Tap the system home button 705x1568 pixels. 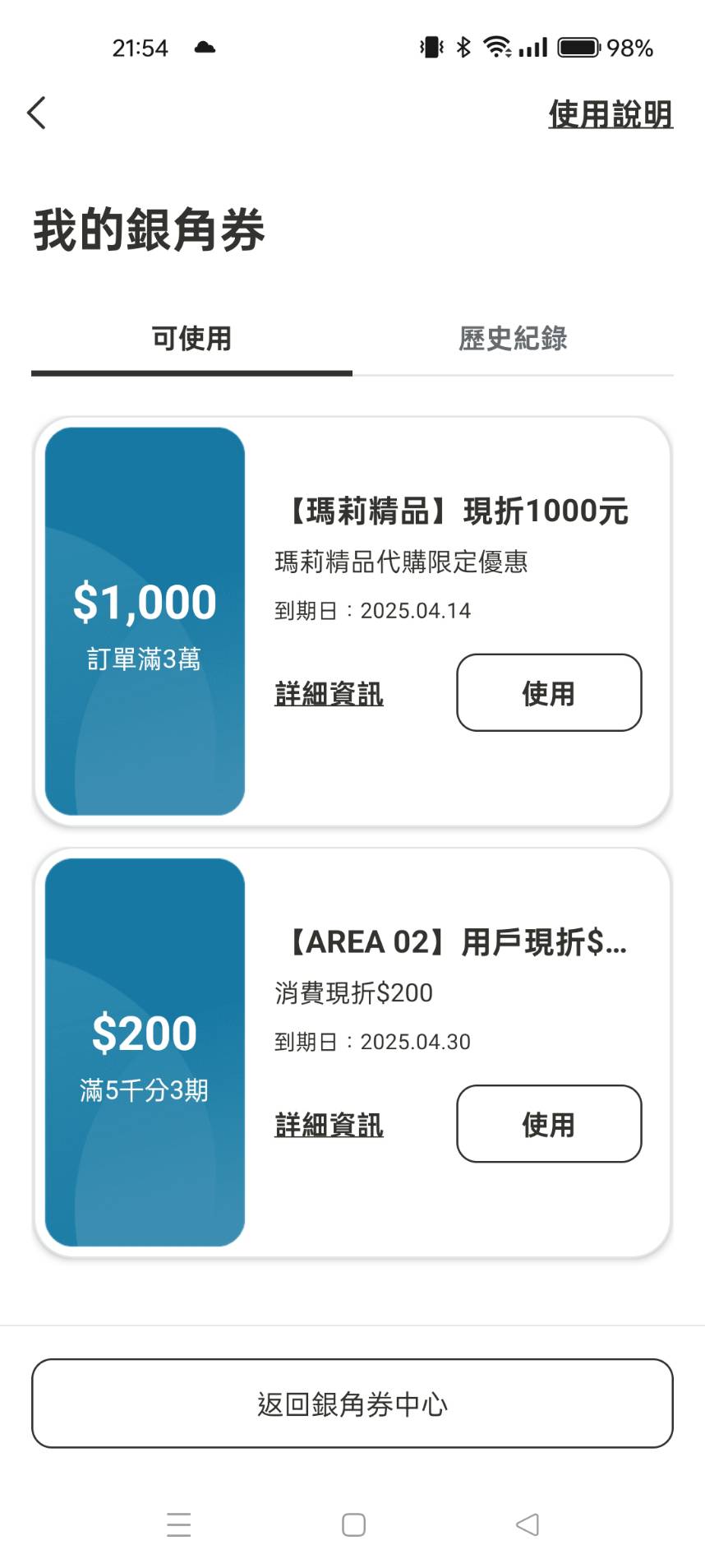pos(353,1524)
